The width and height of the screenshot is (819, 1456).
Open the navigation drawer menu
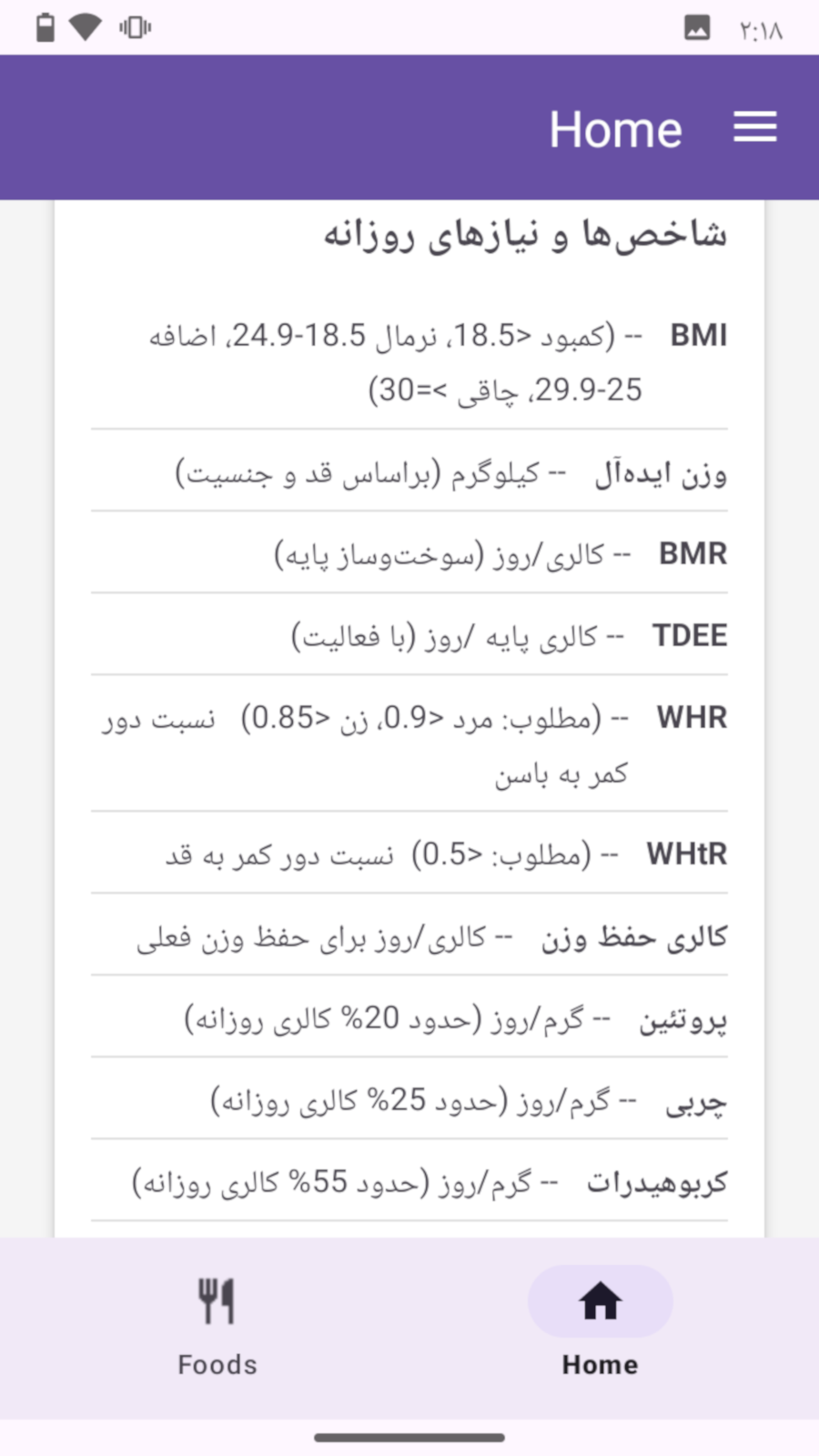click(754, 127)
